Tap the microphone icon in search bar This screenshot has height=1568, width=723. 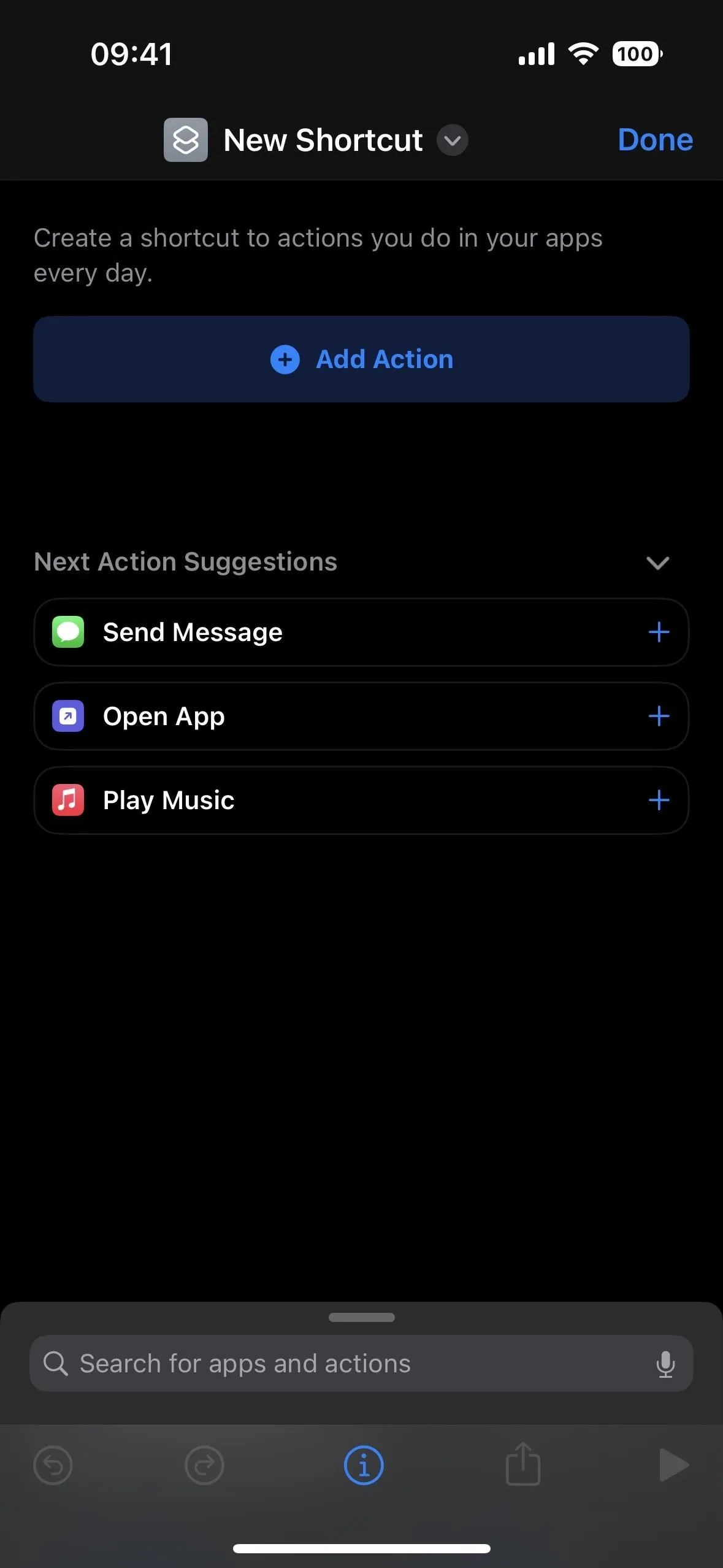point(665,1364)
